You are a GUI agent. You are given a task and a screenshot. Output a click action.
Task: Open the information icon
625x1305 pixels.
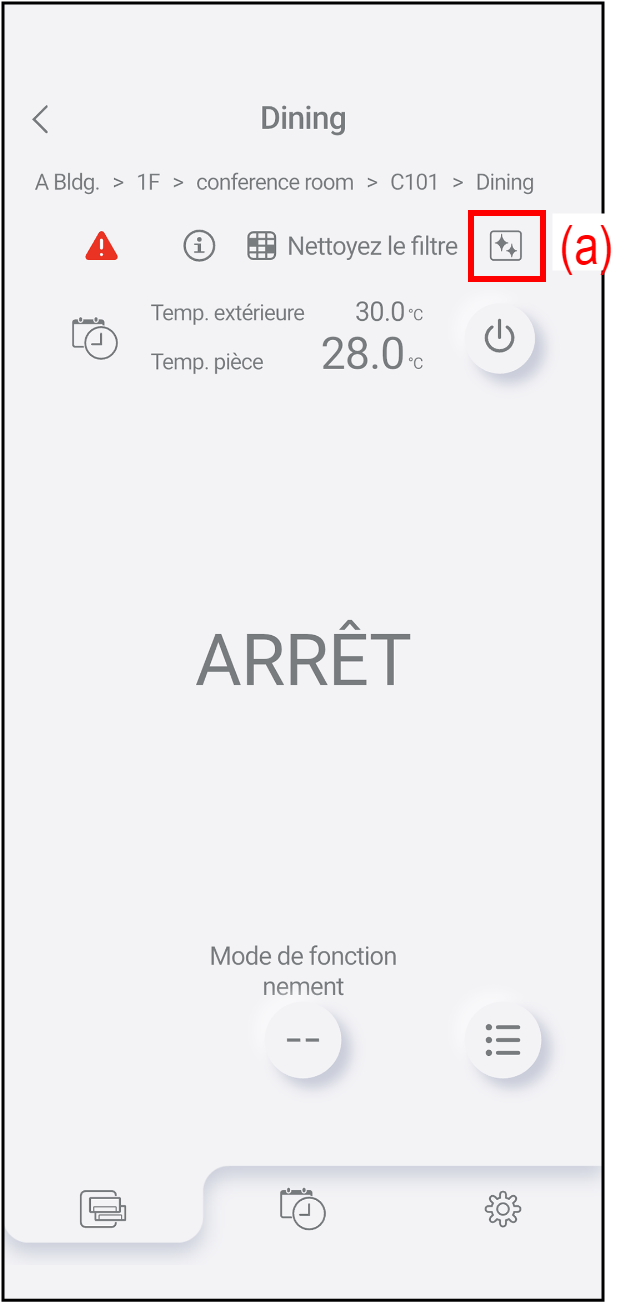click(199, 245)
